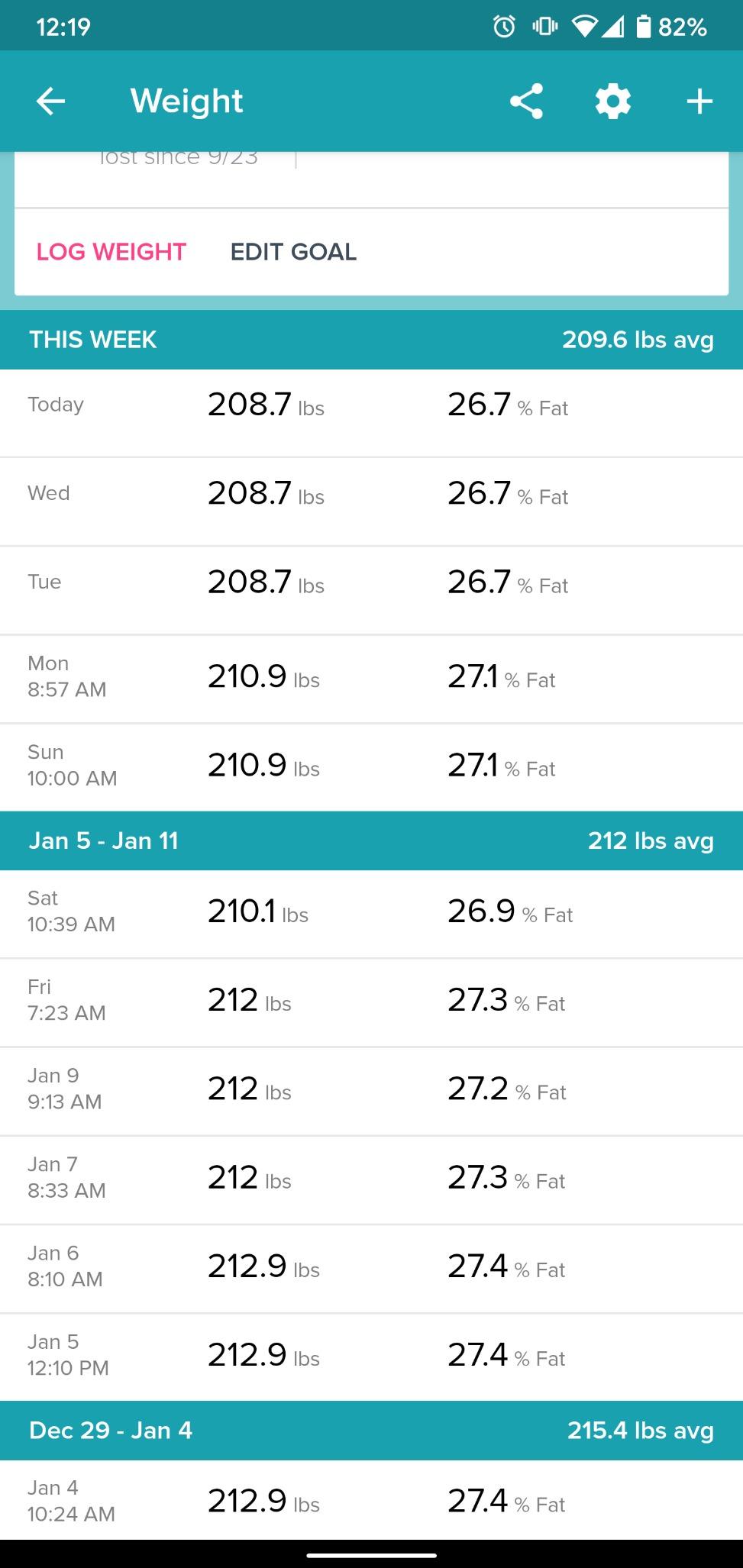Add a new weight entry with plus
The image size is (743, 1568).
(699, 102)
